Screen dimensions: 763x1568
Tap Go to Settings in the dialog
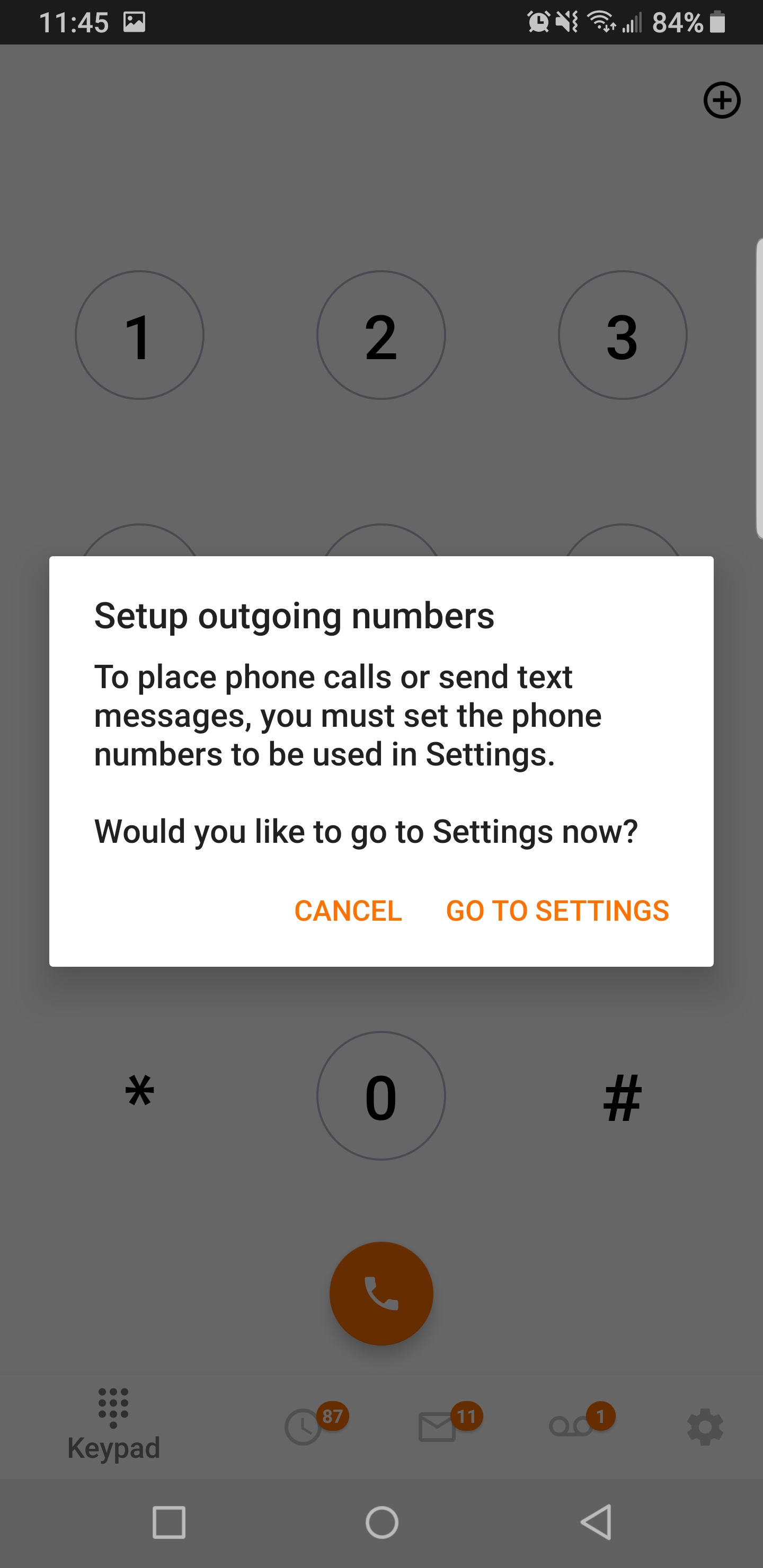pos(557,911)
